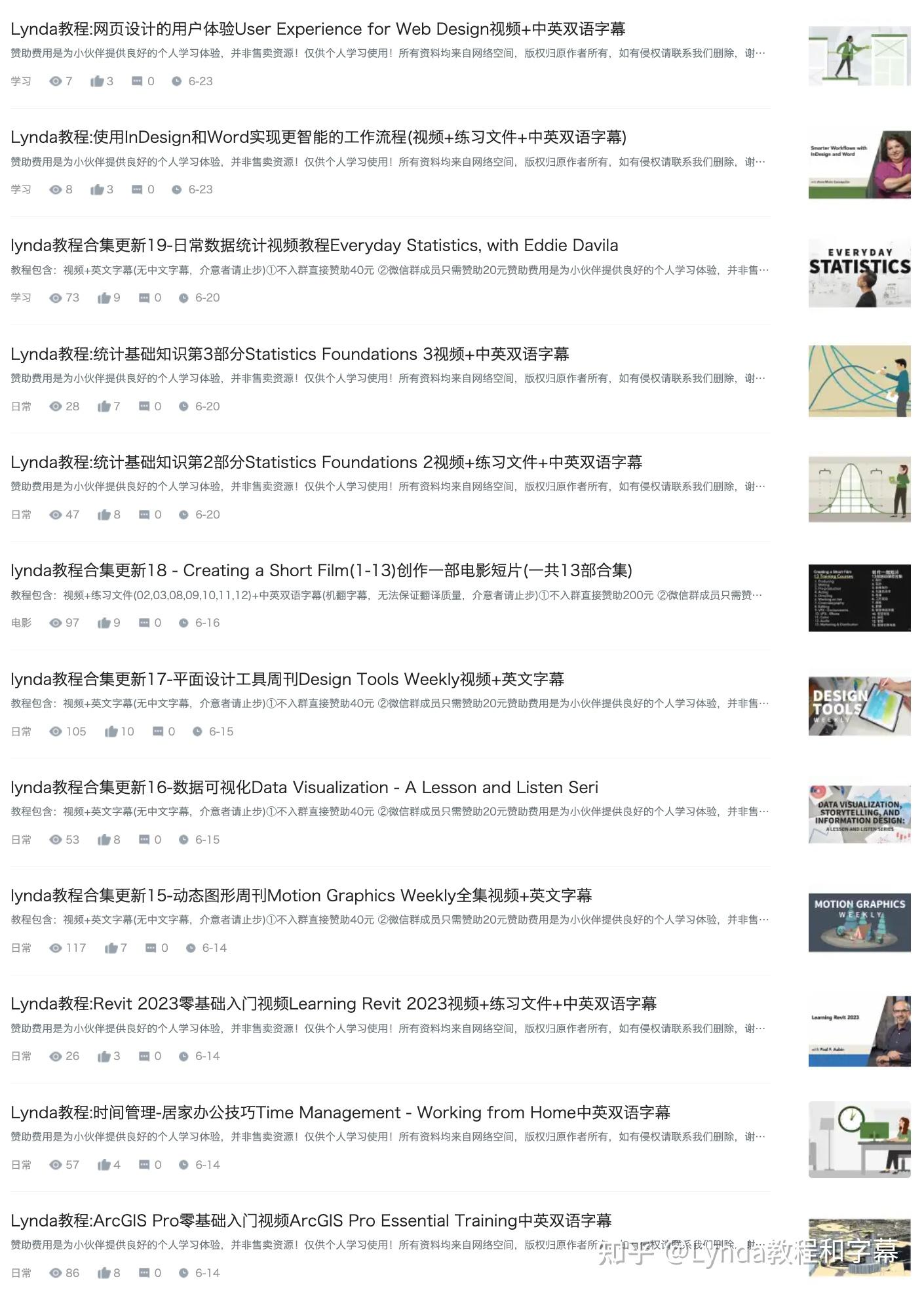Screen dimensions: 924x1294
Task: Open the Design Tools Weekly post
Action: (x=287, y=680)
